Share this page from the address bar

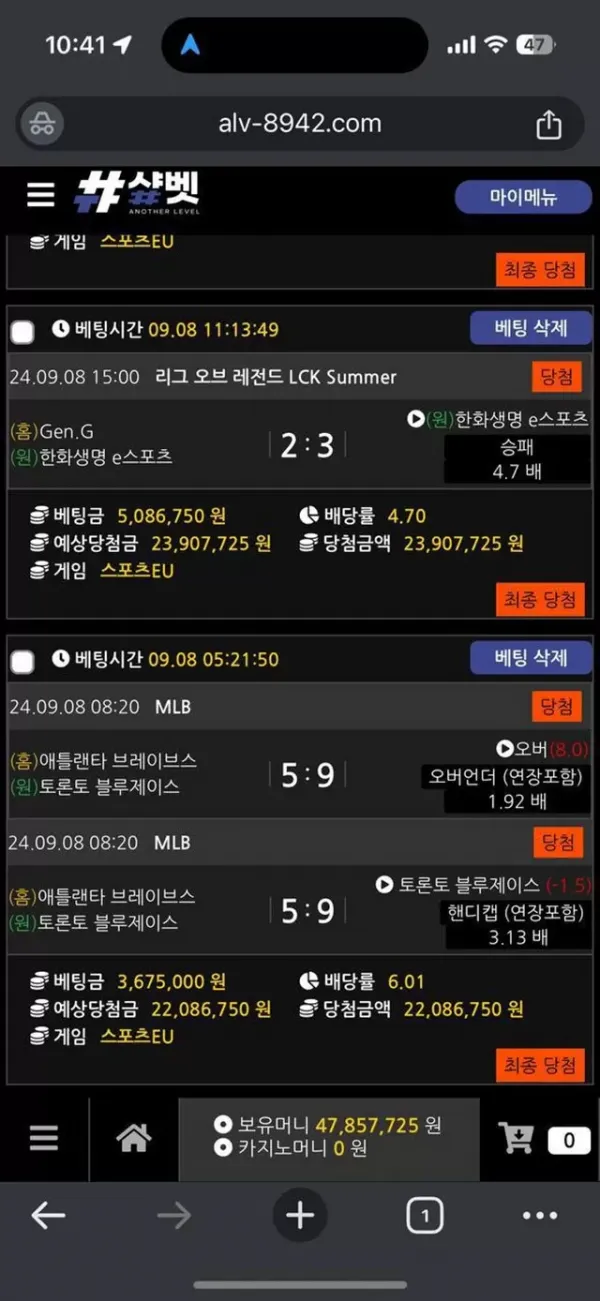(x=548, y=124)
